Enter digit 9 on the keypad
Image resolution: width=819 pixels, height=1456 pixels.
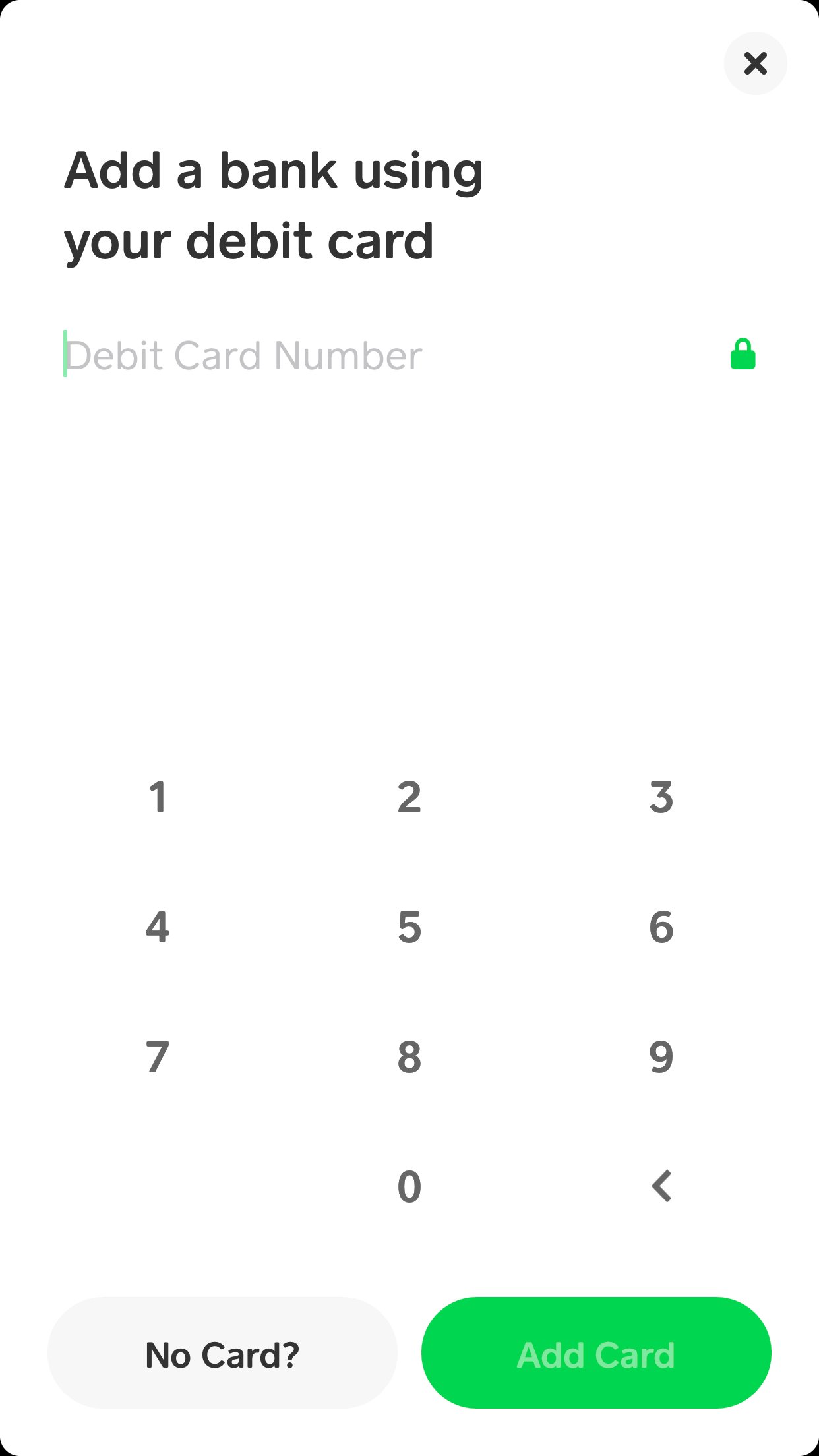tap(661, 1056)
